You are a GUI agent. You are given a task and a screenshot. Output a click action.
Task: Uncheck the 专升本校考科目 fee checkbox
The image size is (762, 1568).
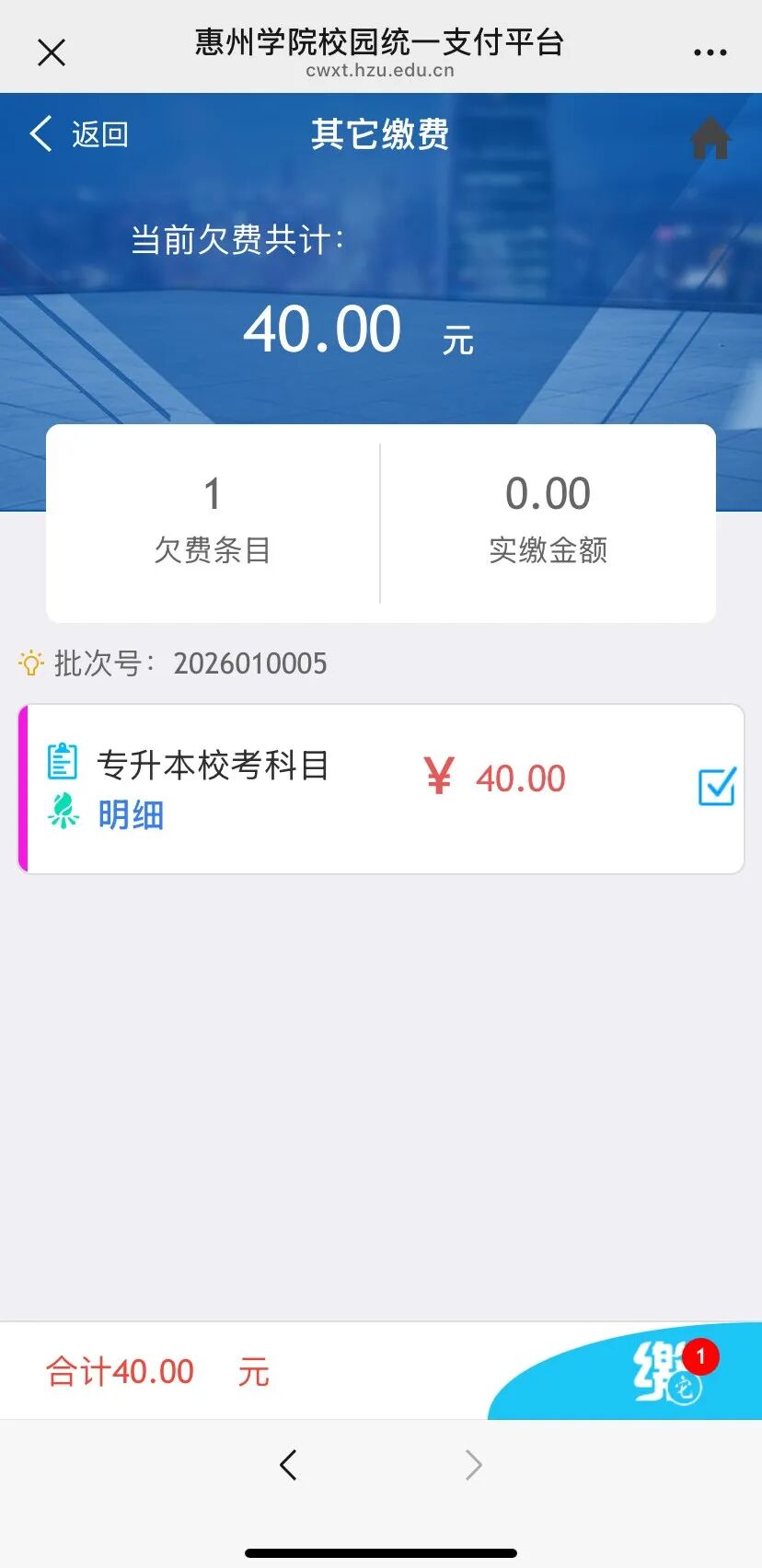[x=716, y=787]
